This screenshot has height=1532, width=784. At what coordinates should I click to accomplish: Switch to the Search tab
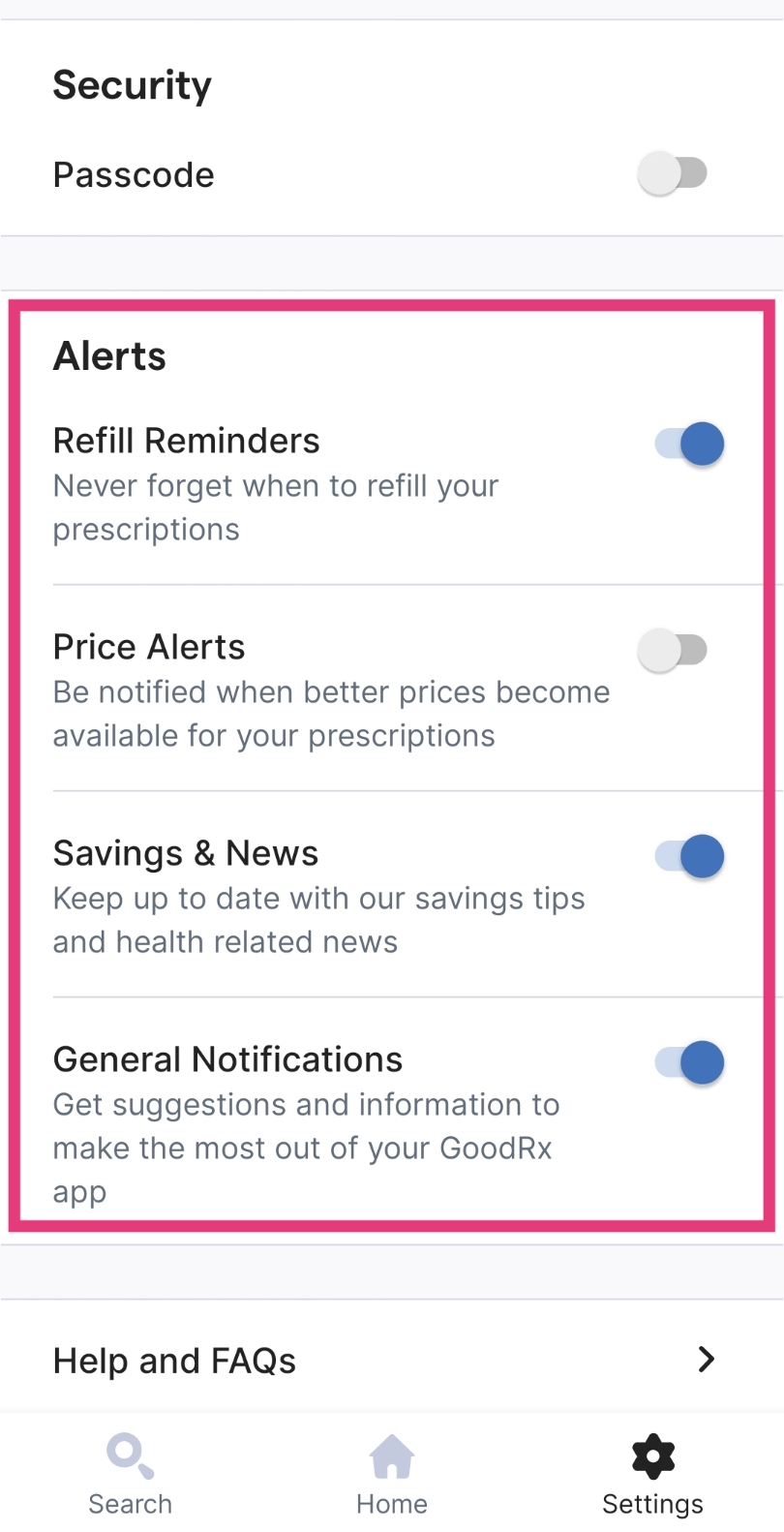tap(131, 1475)
